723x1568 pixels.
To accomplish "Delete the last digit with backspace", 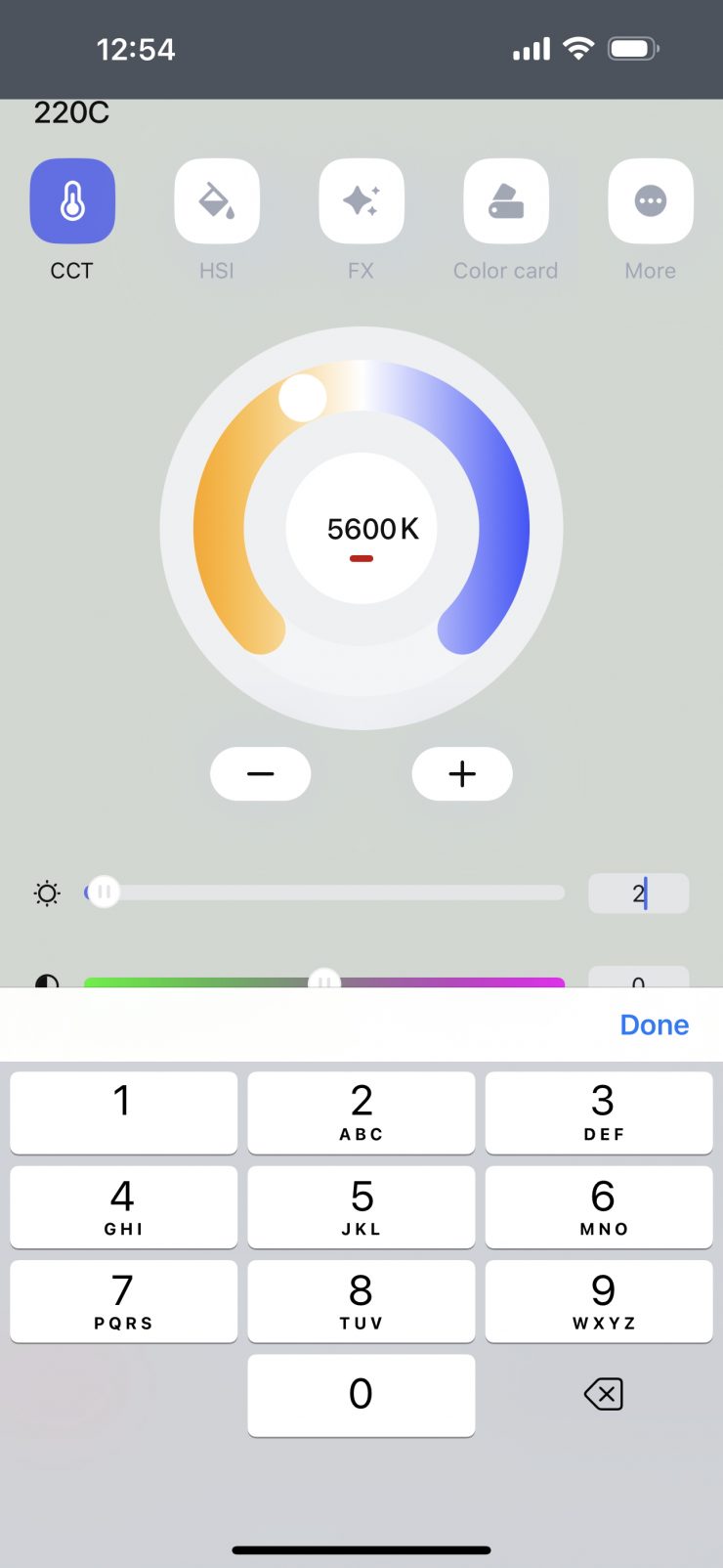I will point(603,1395).
